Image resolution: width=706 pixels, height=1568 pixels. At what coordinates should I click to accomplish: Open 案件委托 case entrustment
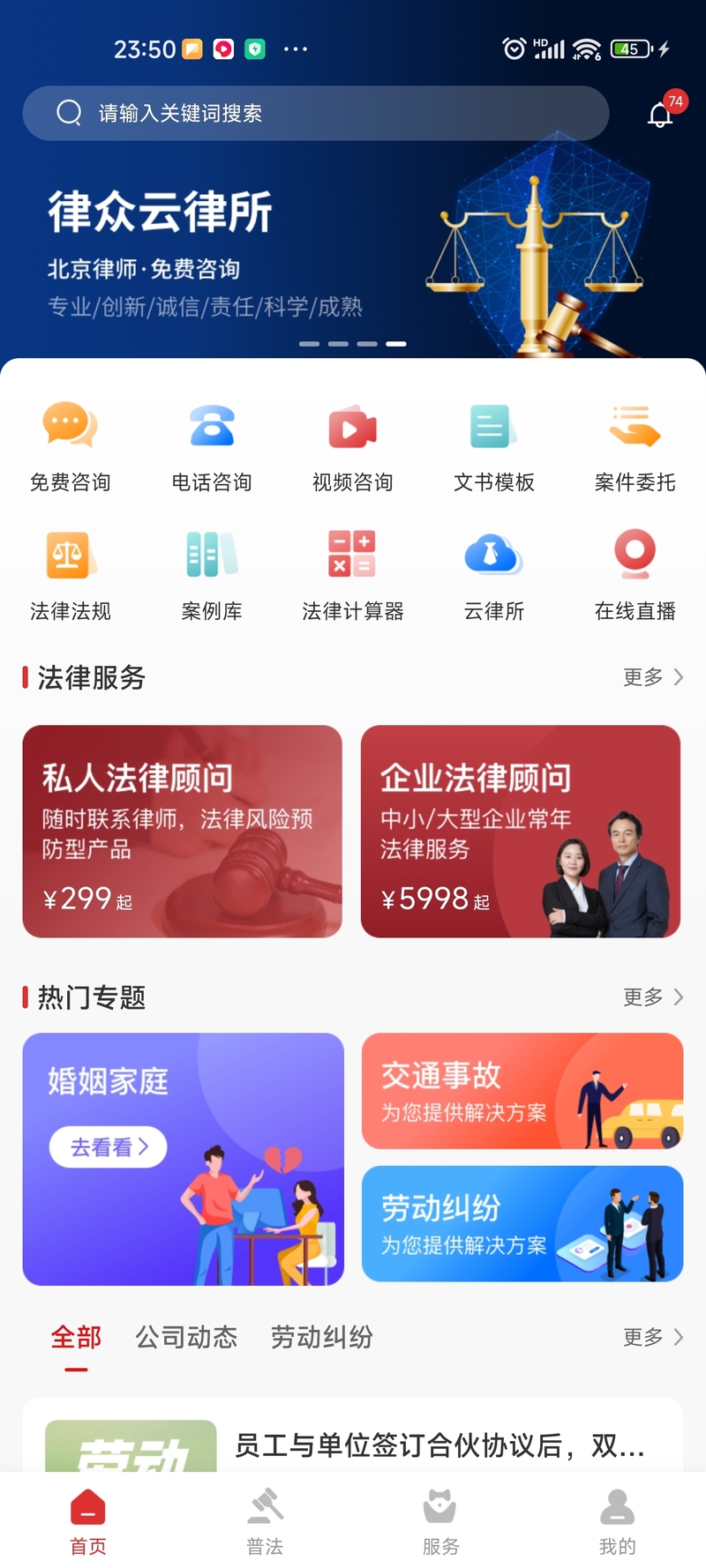pyautogui.click(x=635, y=445)
